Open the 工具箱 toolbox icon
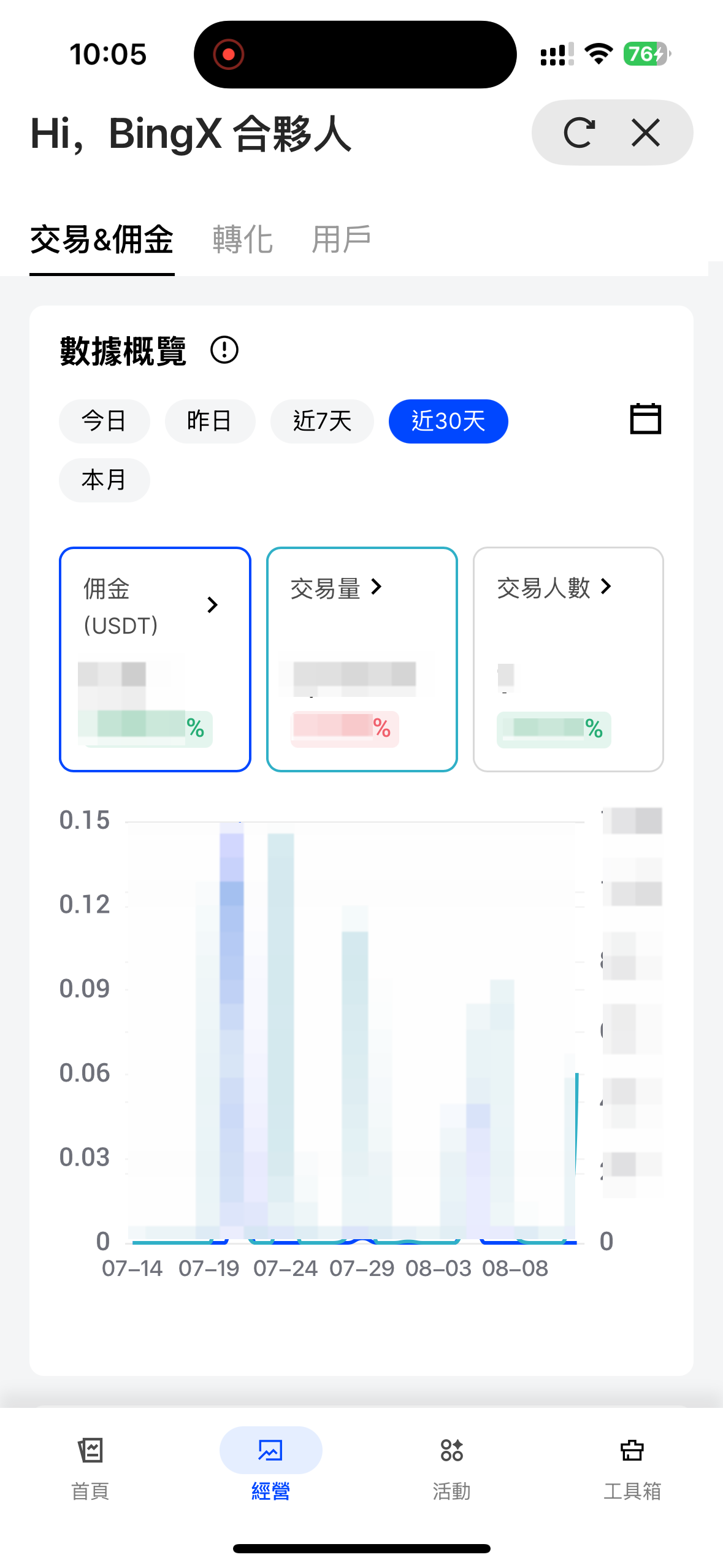 coord(631,1451)
